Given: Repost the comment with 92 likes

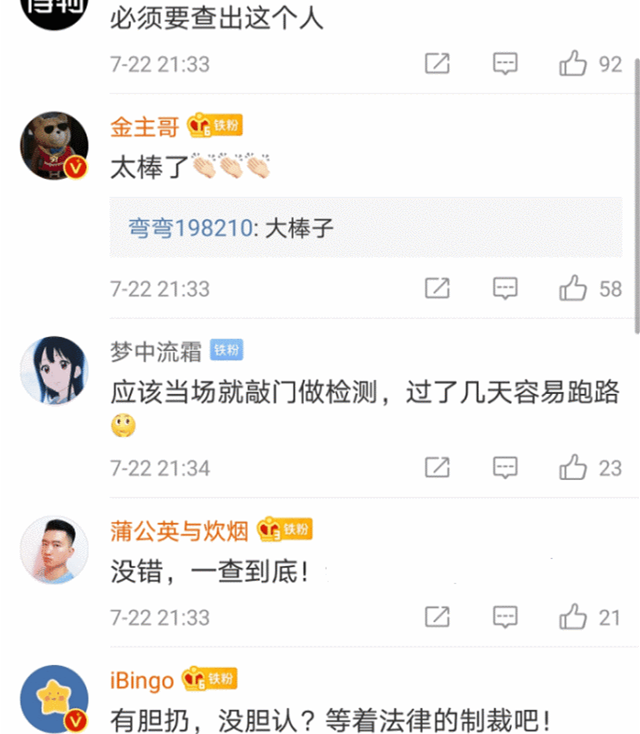Looking at the screenshot, I should [x=437, y=64].
